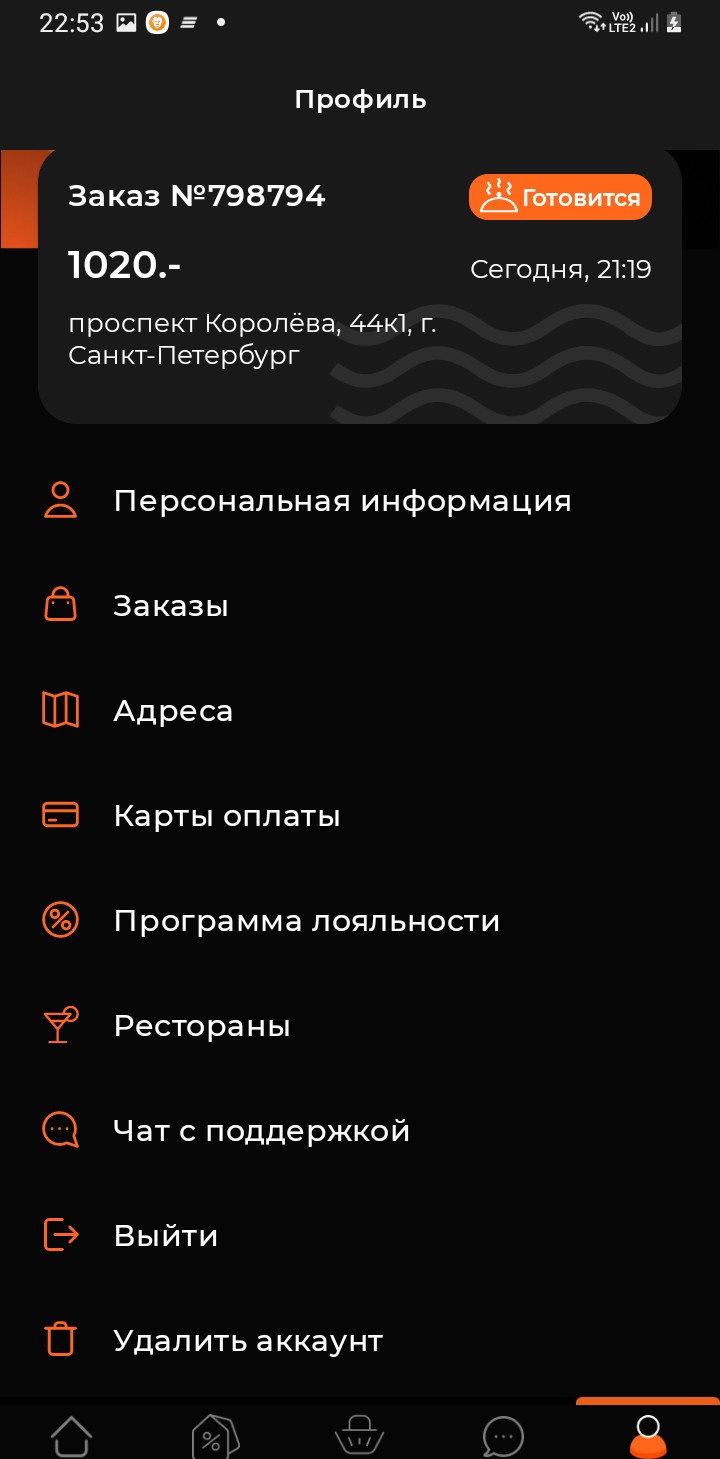Switch to the home tab
Viewport: 720px width, 1459px height.
(x=72, y=1436)
